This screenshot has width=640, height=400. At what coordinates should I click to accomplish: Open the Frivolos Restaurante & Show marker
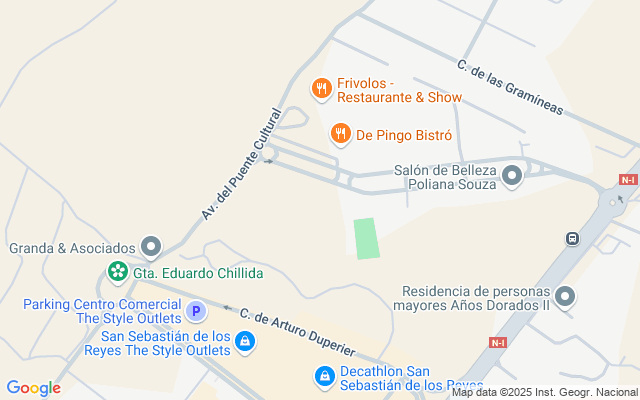(x=321, y=89)
